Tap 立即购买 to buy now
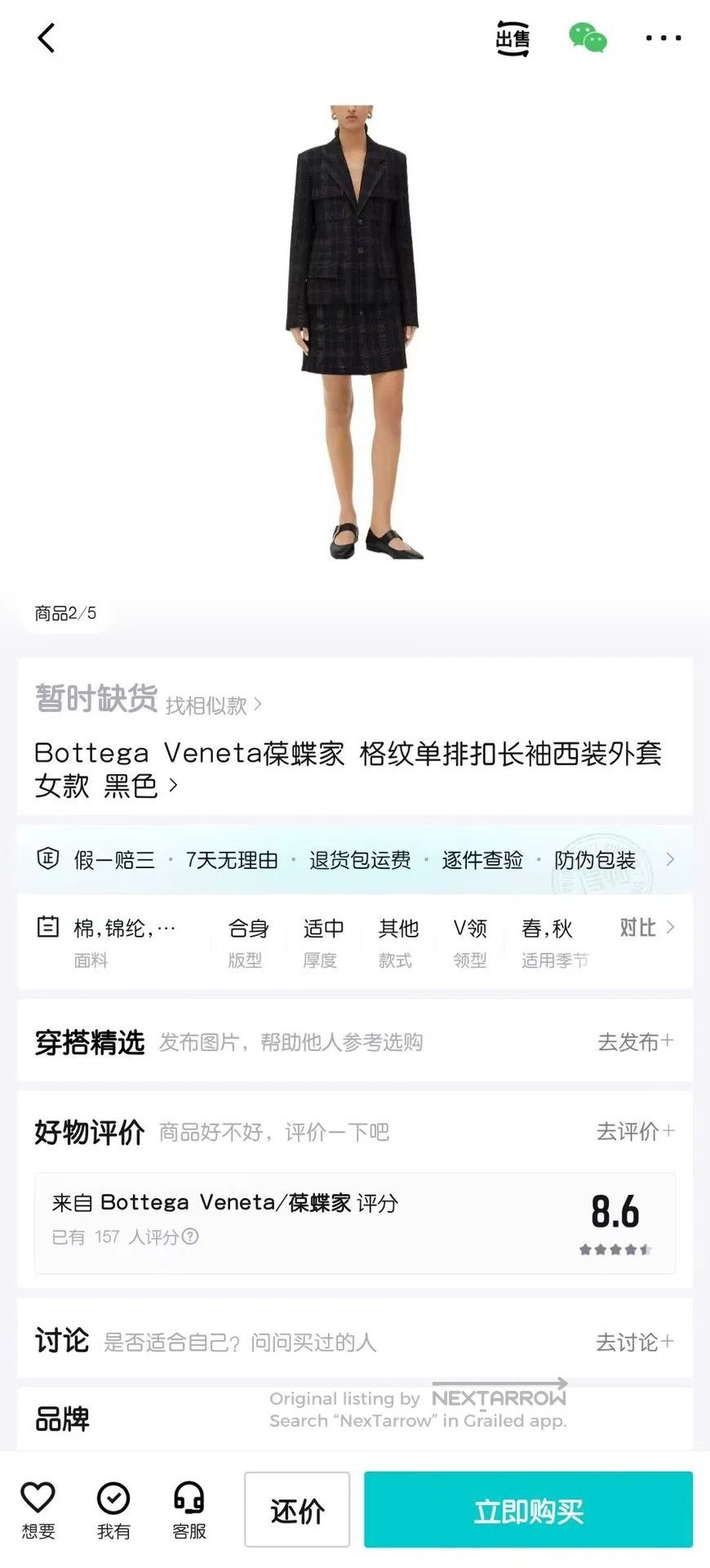This screenshot has height=1568, width=710. 528,1510
